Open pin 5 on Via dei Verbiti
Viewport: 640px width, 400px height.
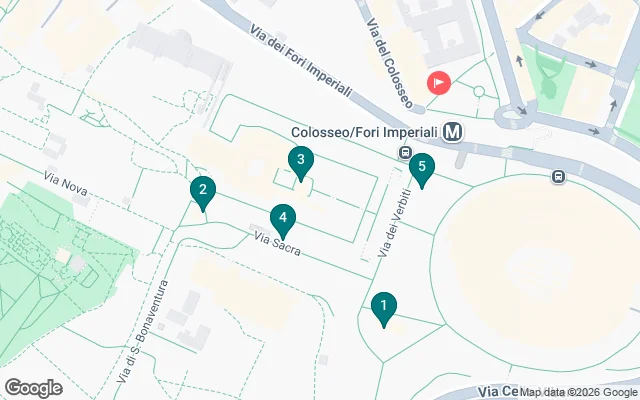coord(422,167)
